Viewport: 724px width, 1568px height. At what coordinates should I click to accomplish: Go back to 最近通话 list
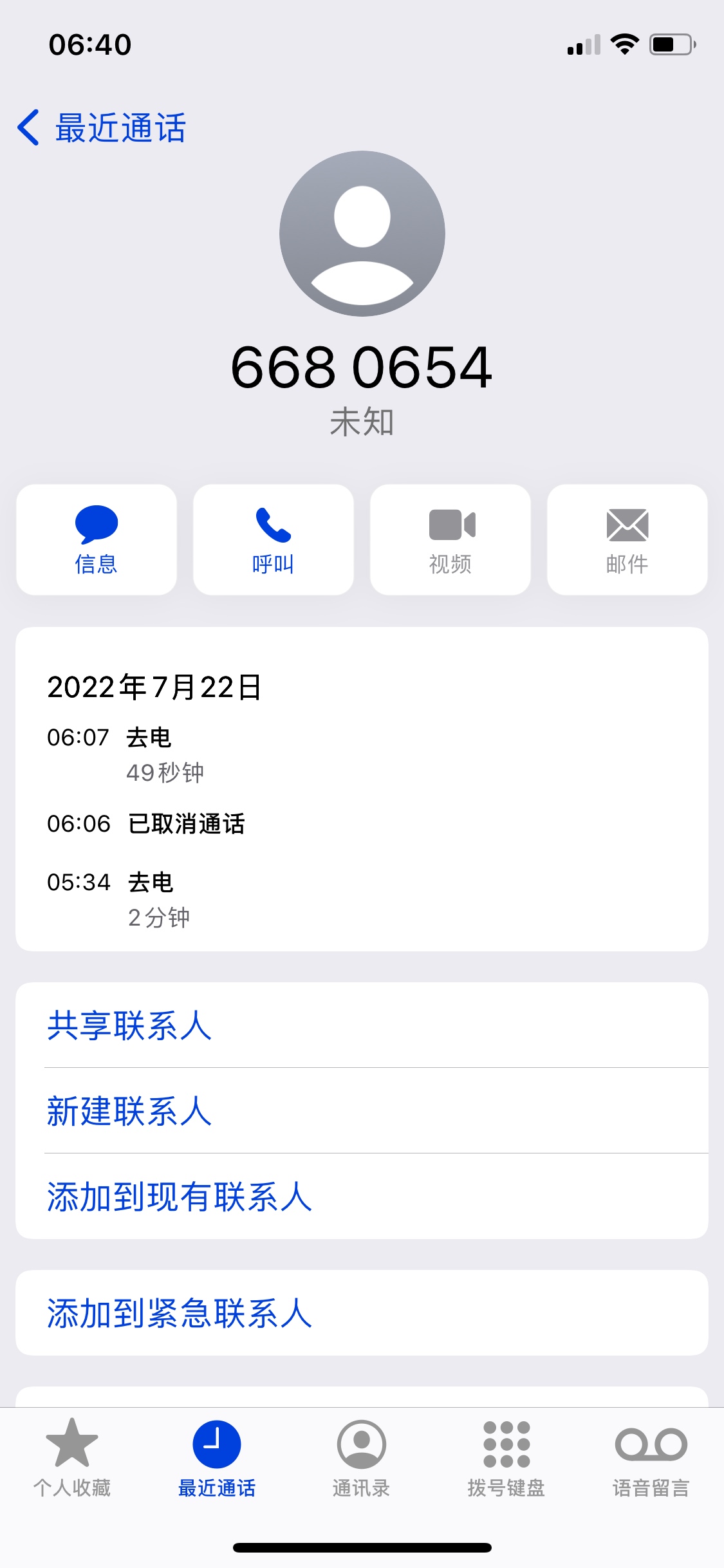tap(102, 127)
